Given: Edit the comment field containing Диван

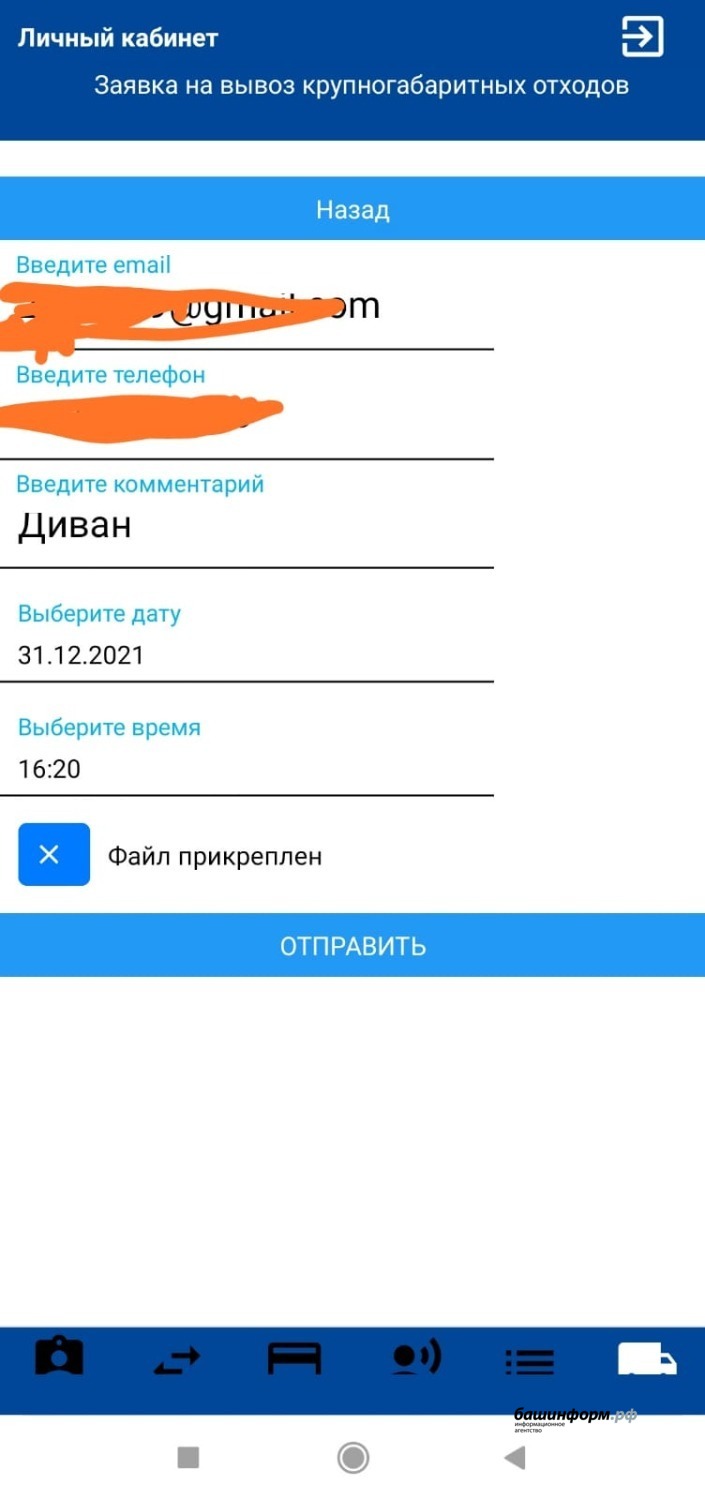Looking at the screenshot, I should [x=246, y=527].
